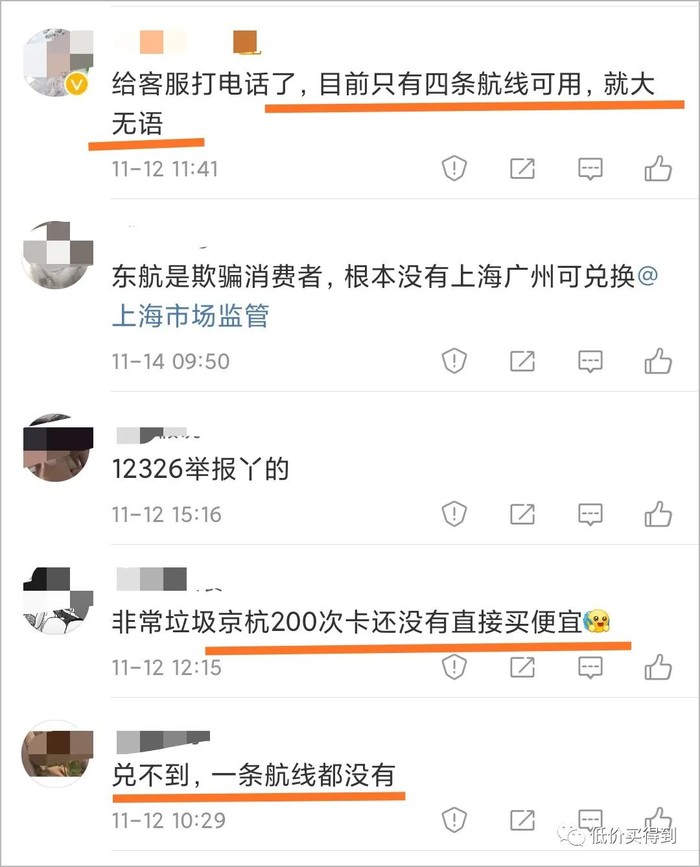Repost the 12326举报 comment

522,514
